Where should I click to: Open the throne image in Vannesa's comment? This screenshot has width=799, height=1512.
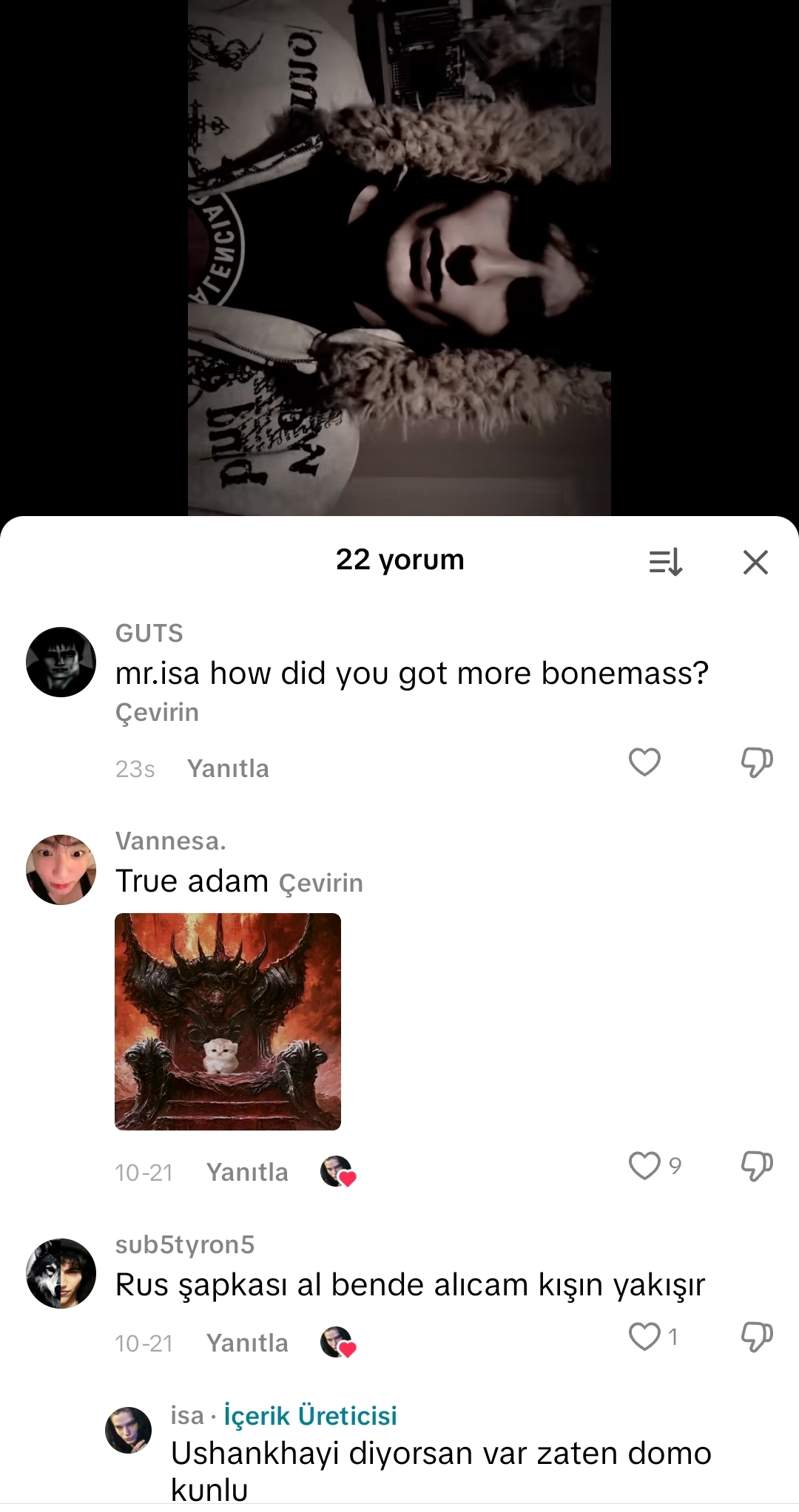[228, 1021]
